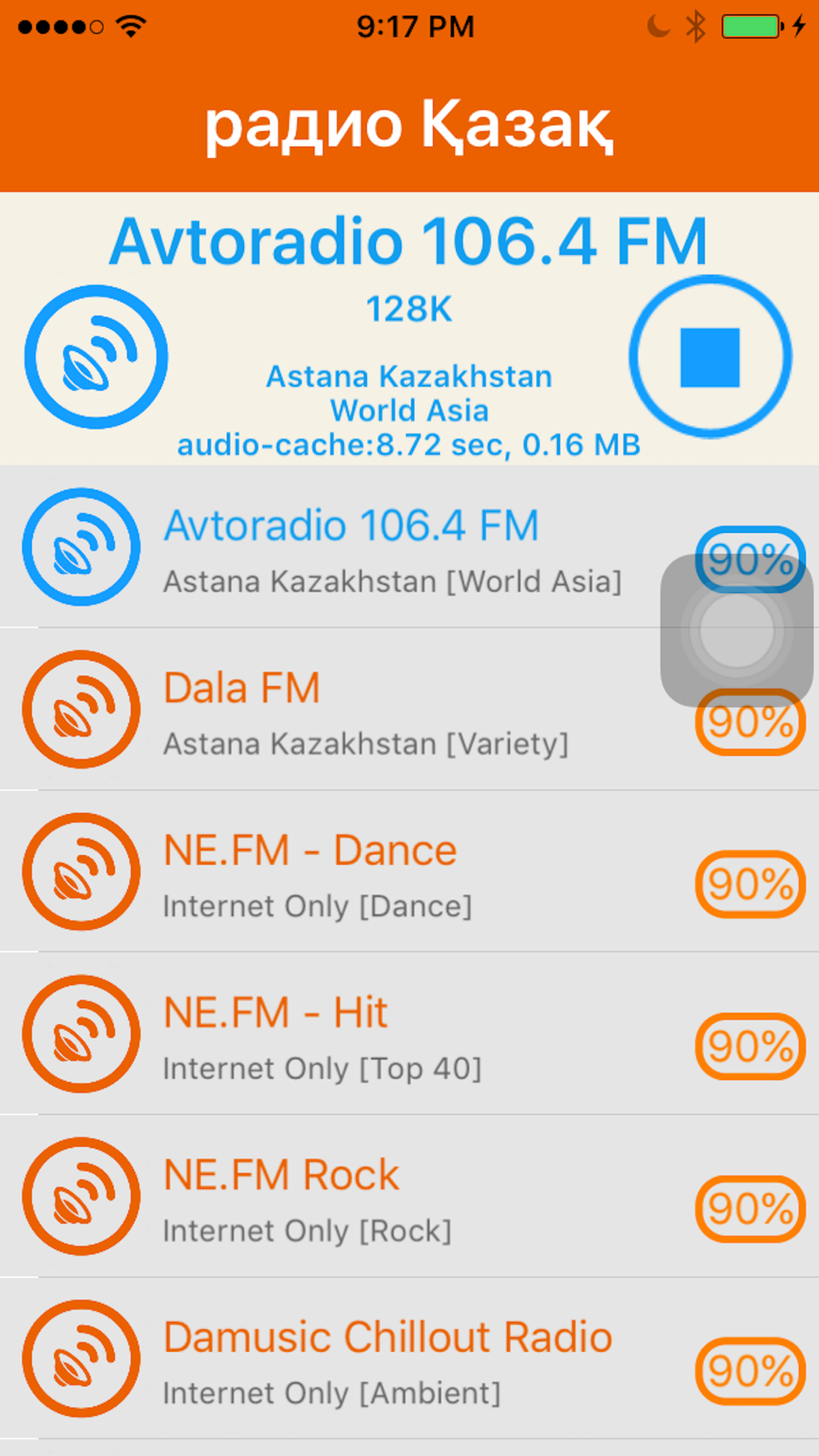Play the Dala FM station

click(409, 709)
